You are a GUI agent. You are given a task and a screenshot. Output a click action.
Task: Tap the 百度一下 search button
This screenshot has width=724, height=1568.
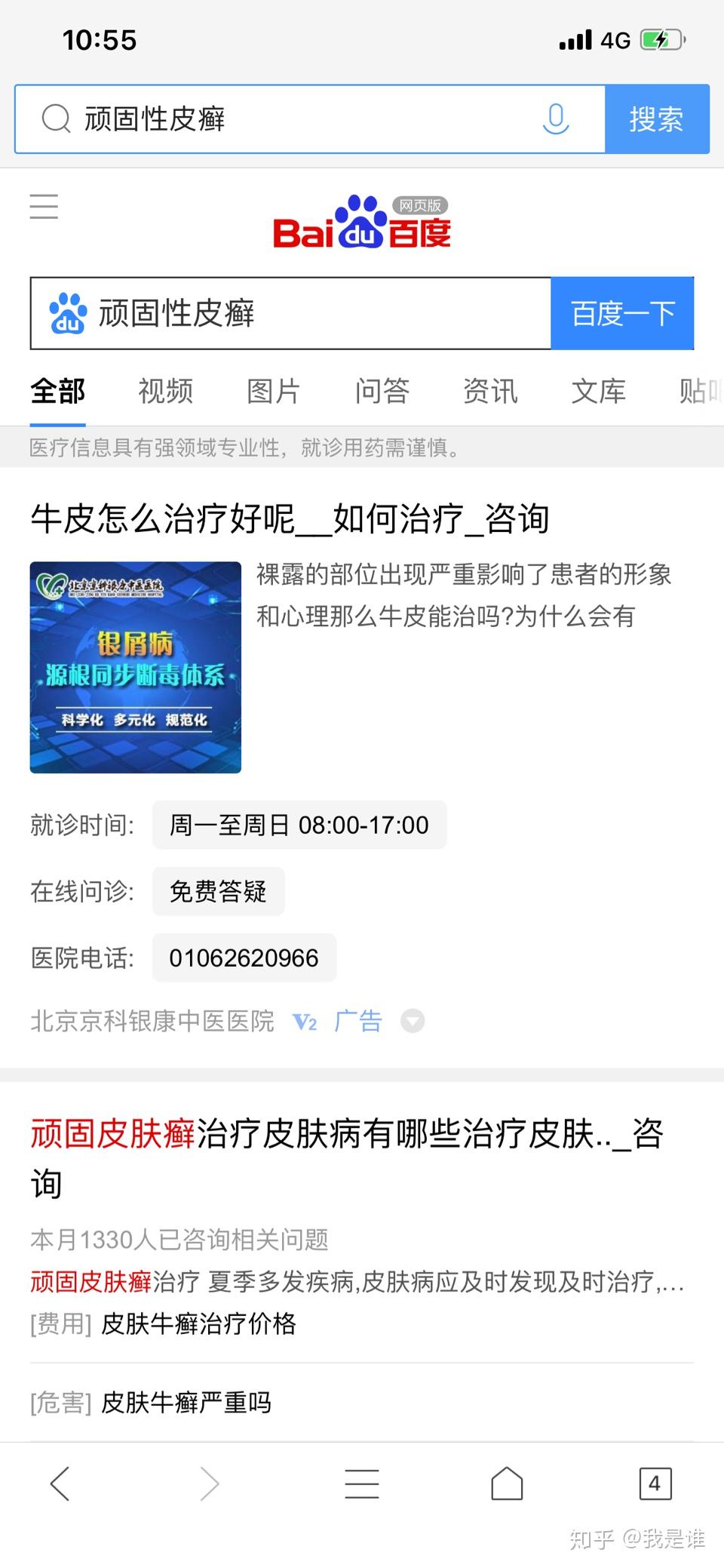click(x=622, y=313)
